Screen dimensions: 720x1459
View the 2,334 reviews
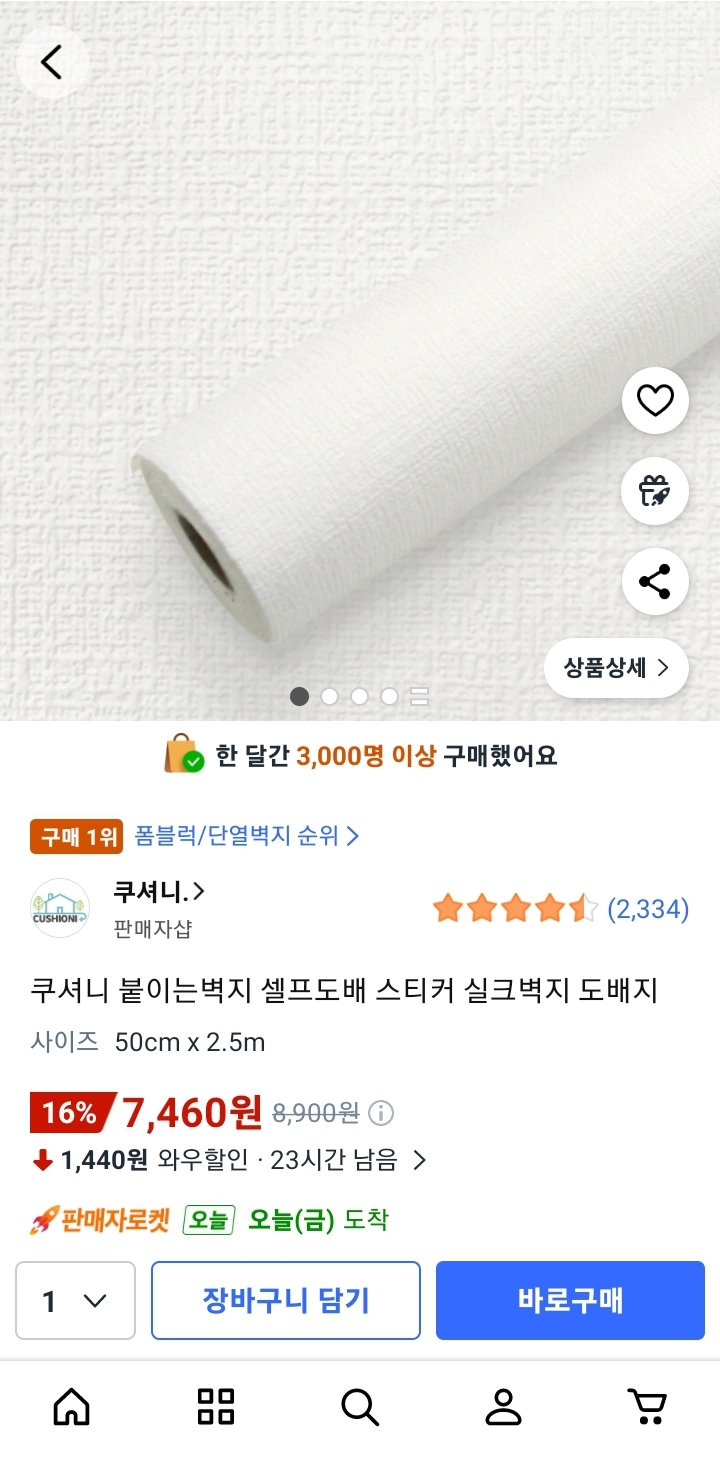(x=649, y=909)
